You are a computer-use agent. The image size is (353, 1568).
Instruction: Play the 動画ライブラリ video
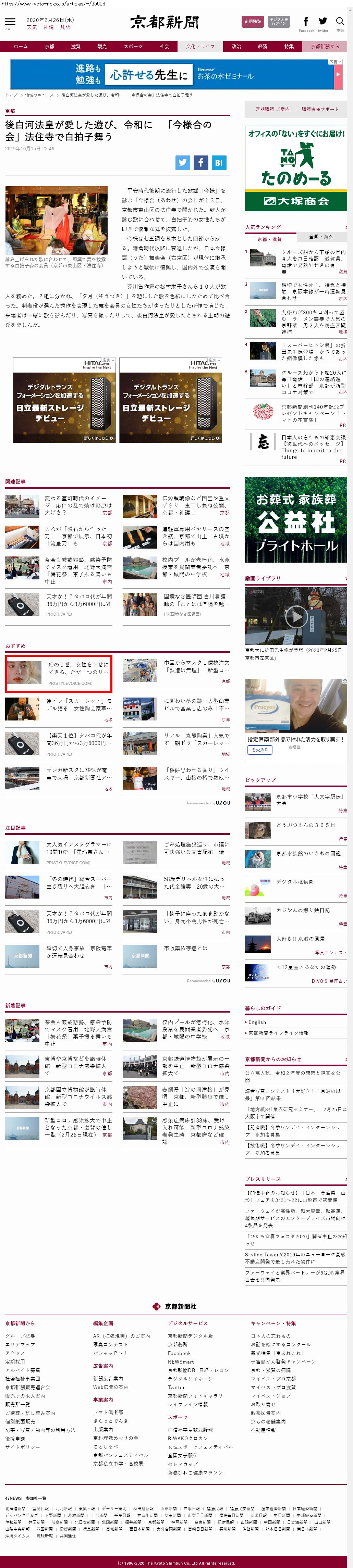click(296, 617)
